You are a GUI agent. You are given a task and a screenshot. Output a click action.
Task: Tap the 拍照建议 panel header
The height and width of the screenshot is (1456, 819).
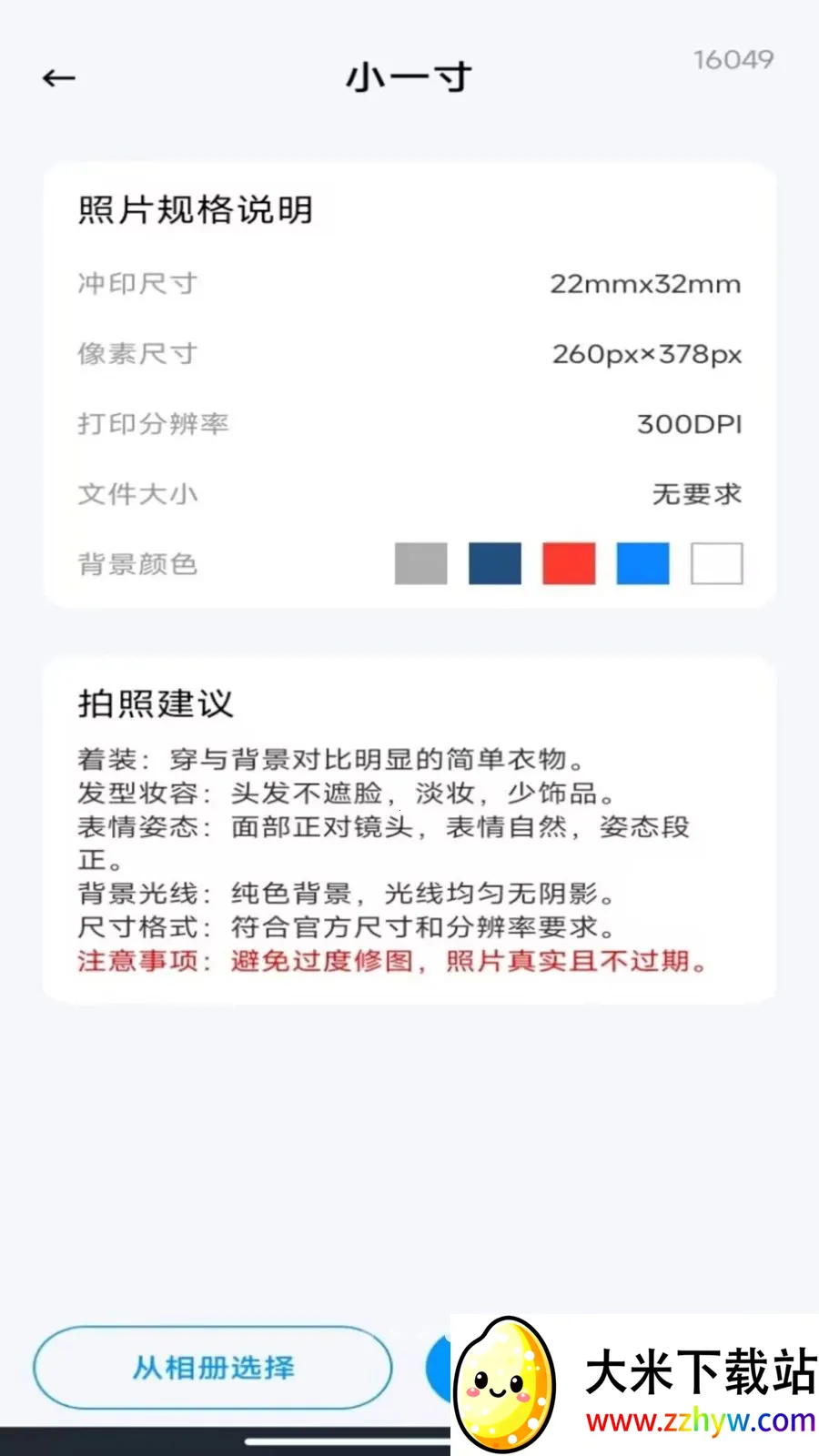click(153, 703)
